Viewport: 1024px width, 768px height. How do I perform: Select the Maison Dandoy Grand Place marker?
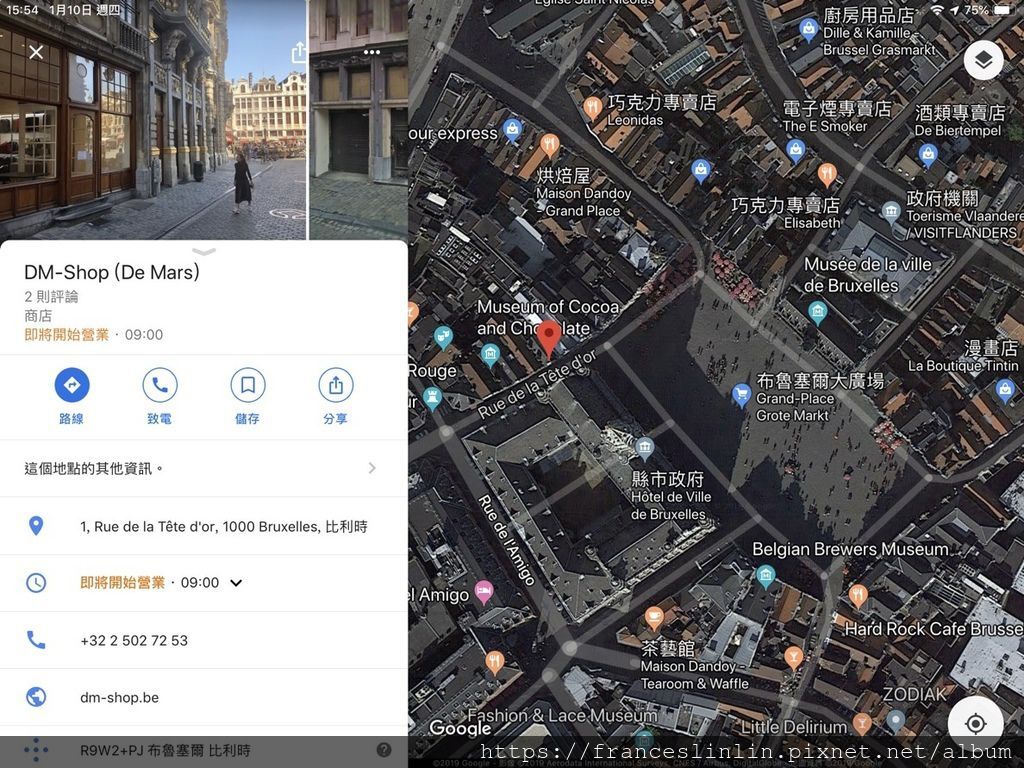tap(549, 146)
